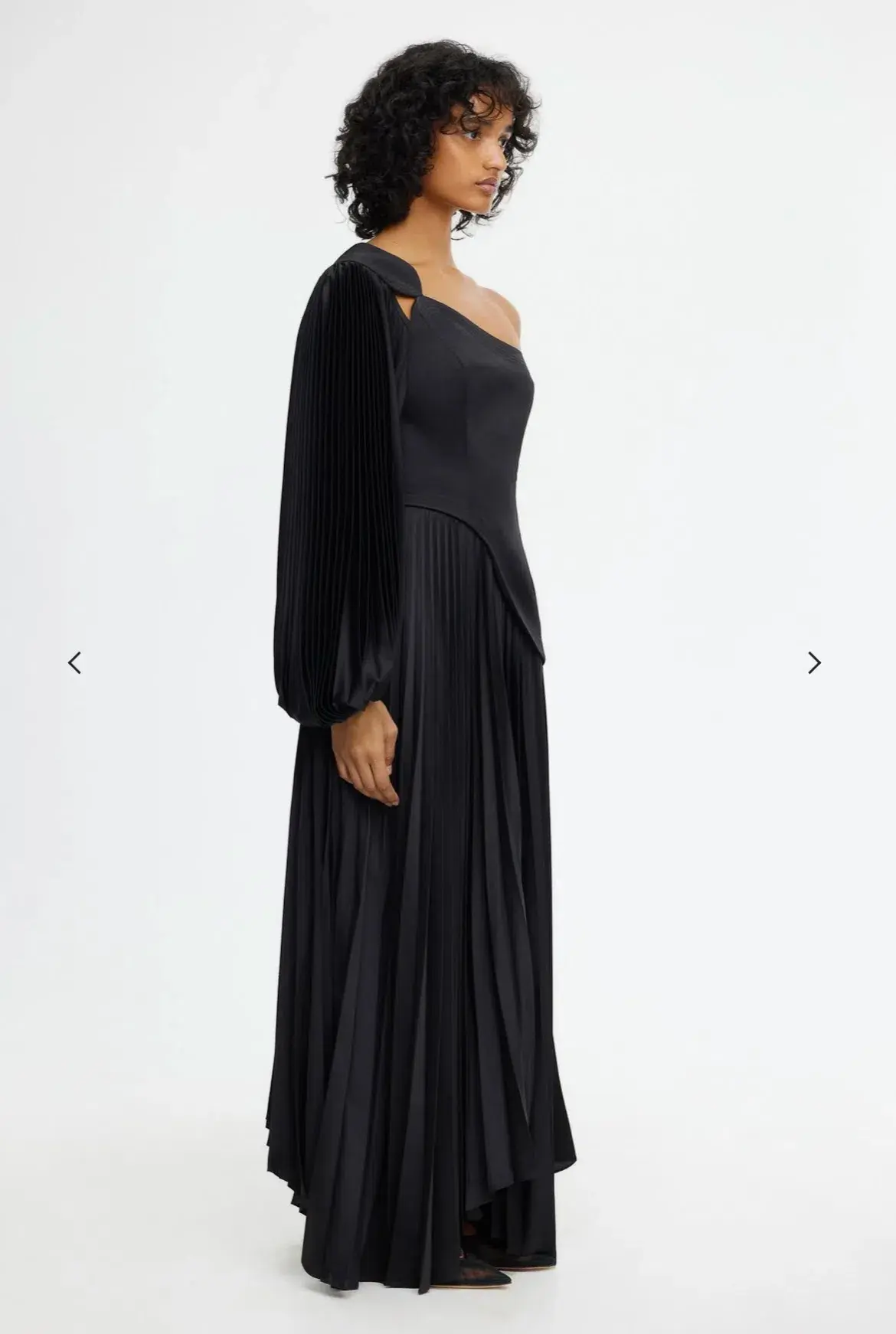The width and height of the screenshot is (896, 1334).
Task: Show the next product photo
Action: click(x=814, y=662)
